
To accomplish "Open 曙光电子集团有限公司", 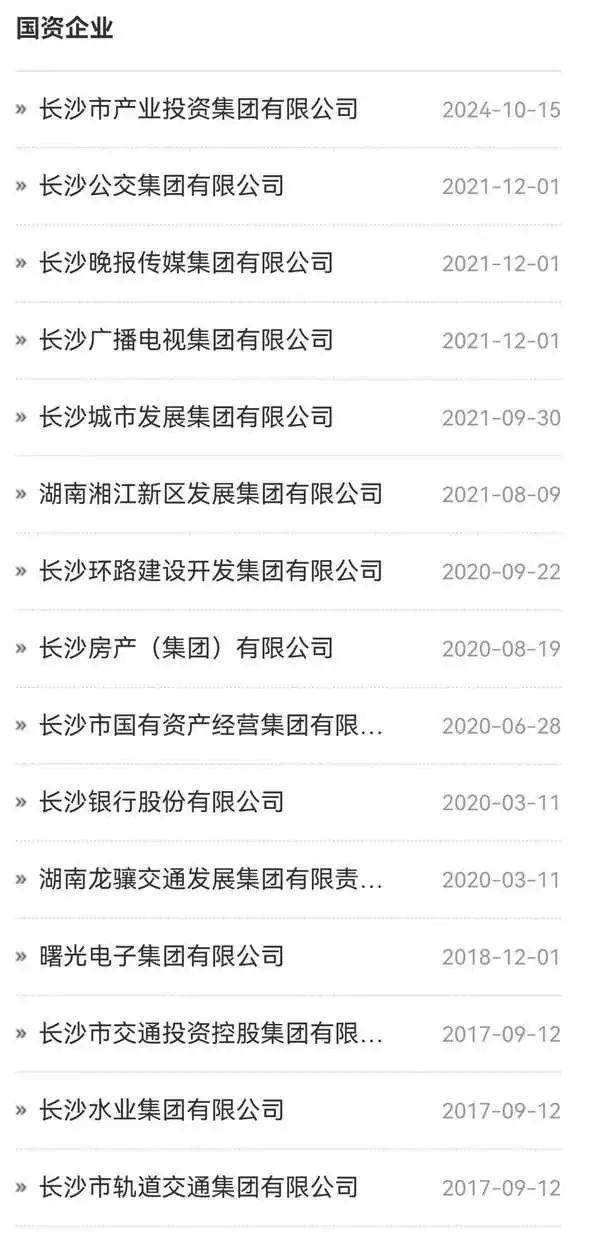I will coord(161,956).
